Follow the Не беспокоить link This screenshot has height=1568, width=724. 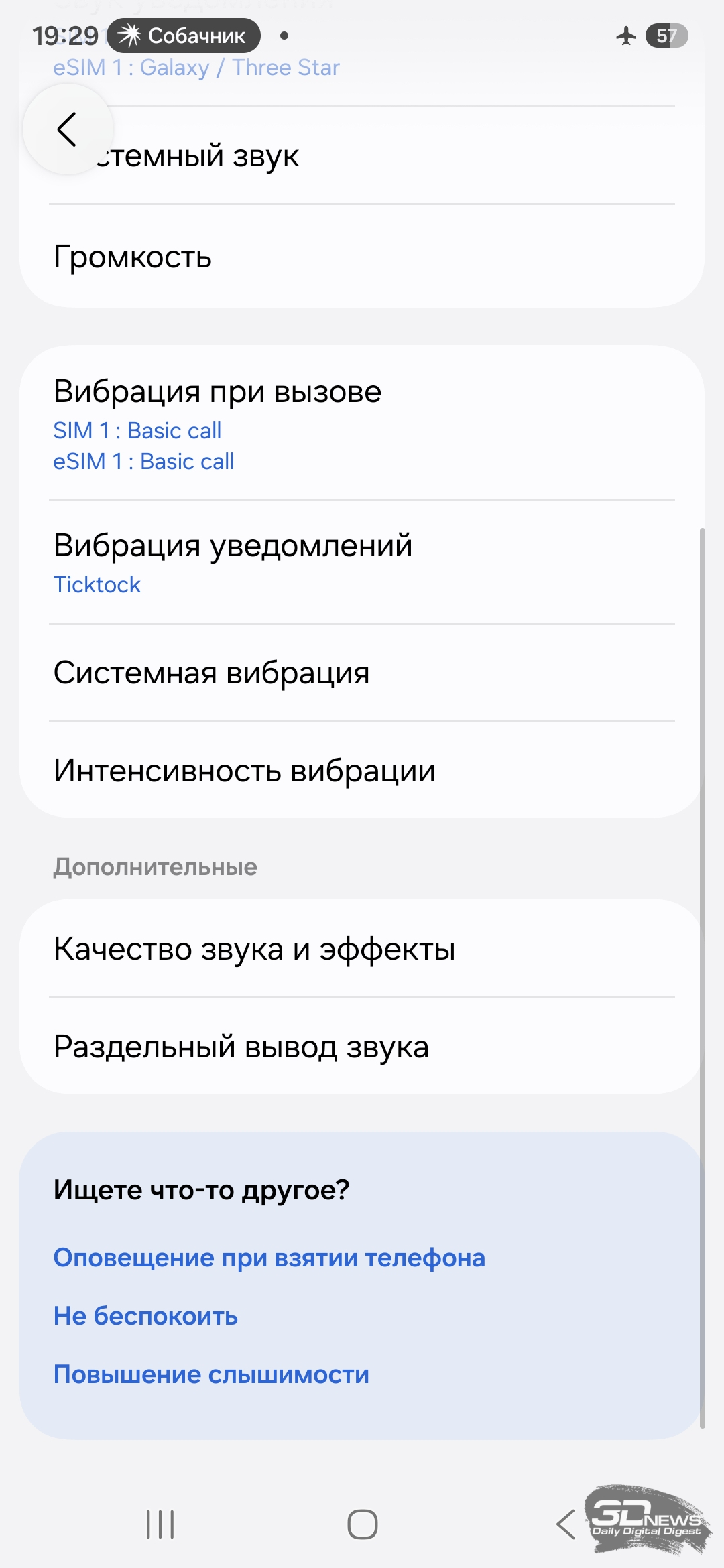[145, 1316]
